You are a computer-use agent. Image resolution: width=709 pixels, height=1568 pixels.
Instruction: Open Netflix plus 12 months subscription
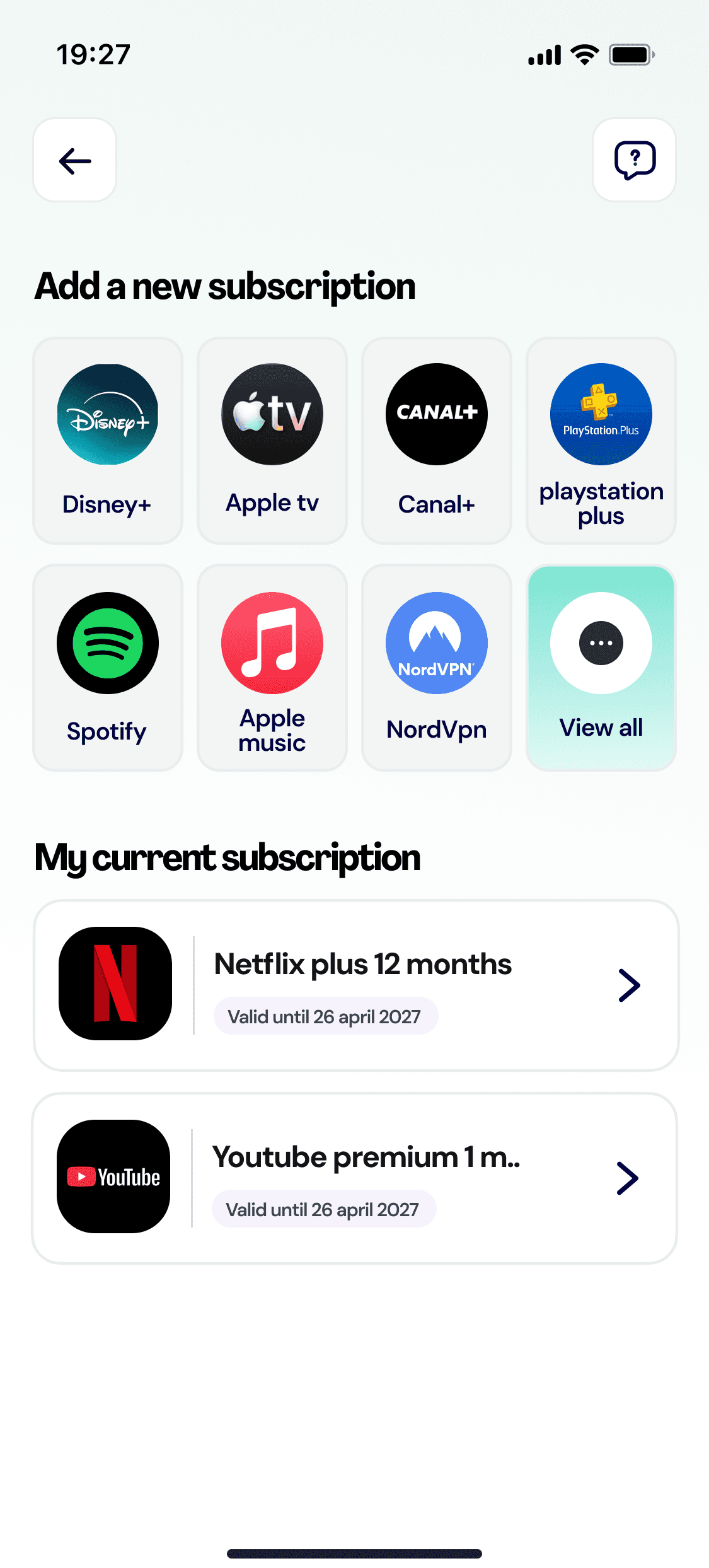pos(356,985)
